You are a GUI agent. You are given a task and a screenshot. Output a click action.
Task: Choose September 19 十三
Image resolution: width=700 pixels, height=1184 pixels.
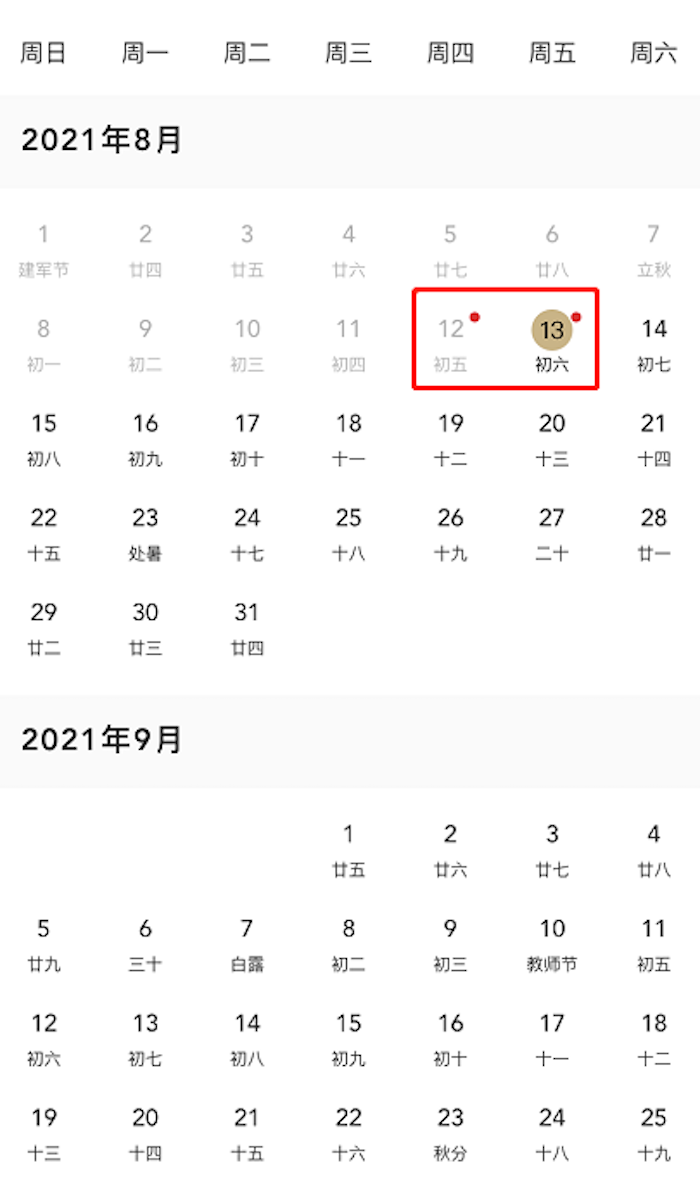click(44, 1131)
